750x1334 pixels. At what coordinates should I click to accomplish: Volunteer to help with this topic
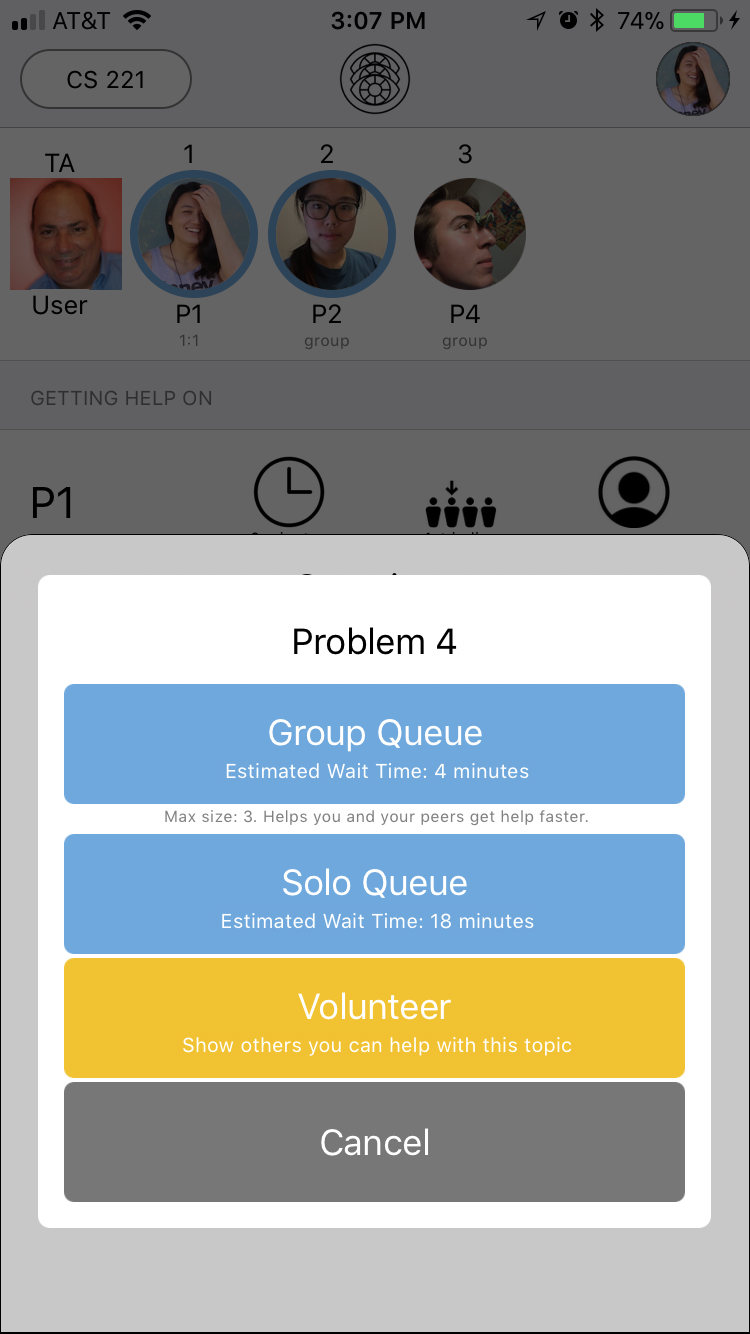374,1018
